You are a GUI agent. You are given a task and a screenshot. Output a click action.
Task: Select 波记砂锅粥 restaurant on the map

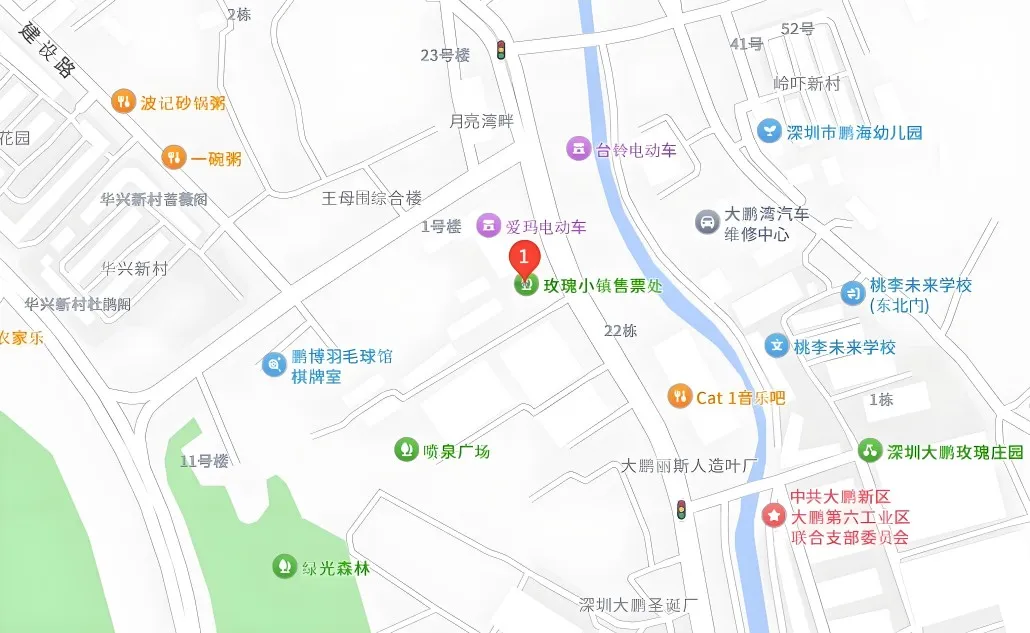click(123, 101)
